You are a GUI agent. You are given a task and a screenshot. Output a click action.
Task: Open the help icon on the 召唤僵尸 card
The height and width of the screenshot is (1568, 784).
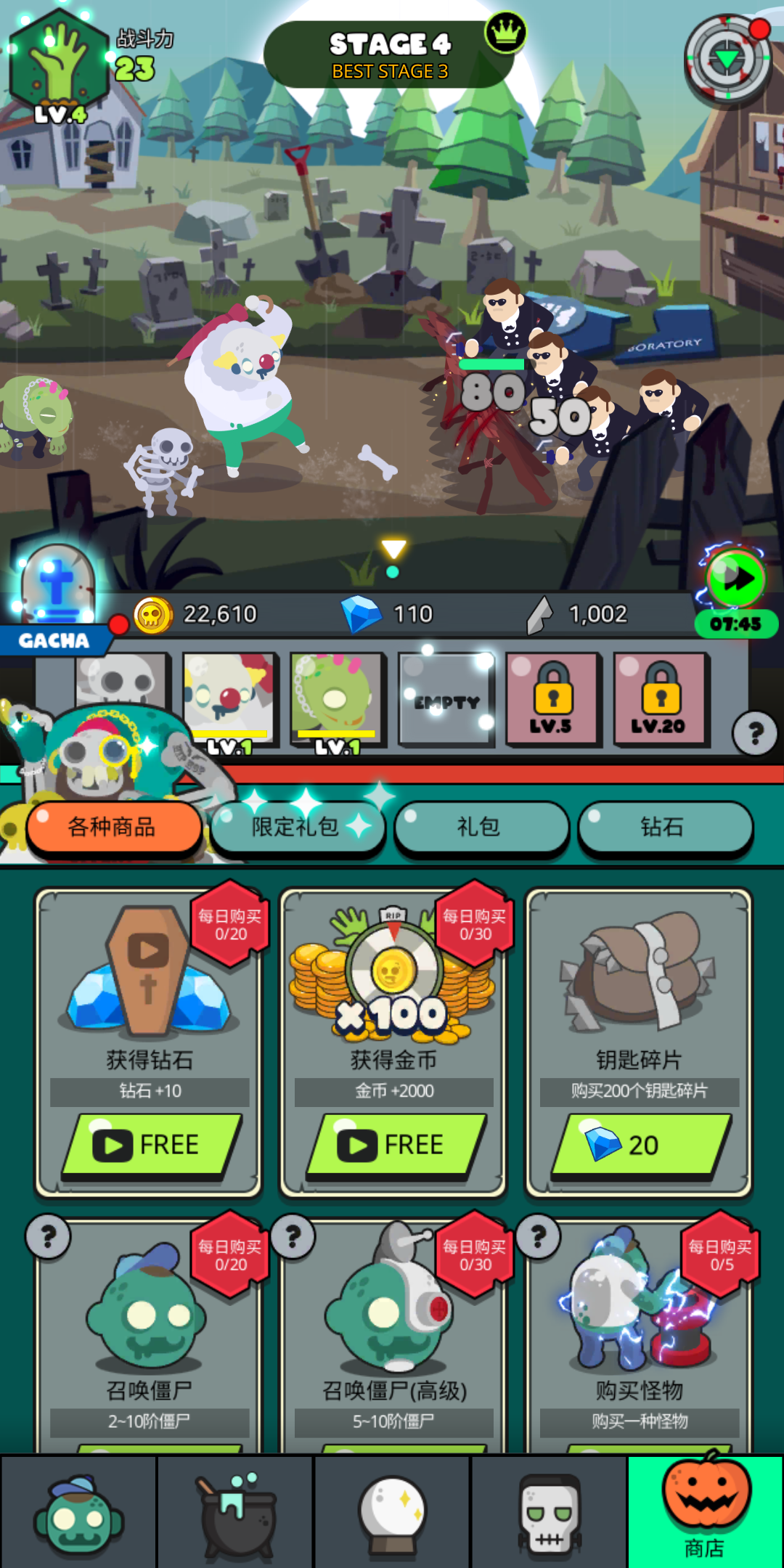48,1236
